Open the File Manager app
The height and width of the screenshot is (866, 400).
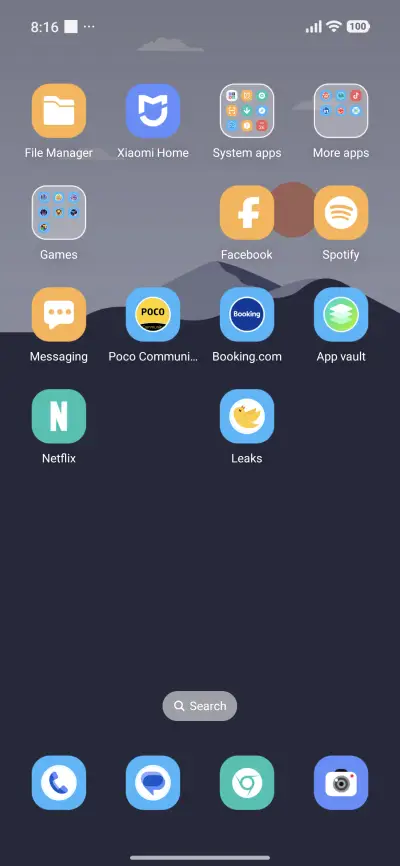(x=59, y=110)
